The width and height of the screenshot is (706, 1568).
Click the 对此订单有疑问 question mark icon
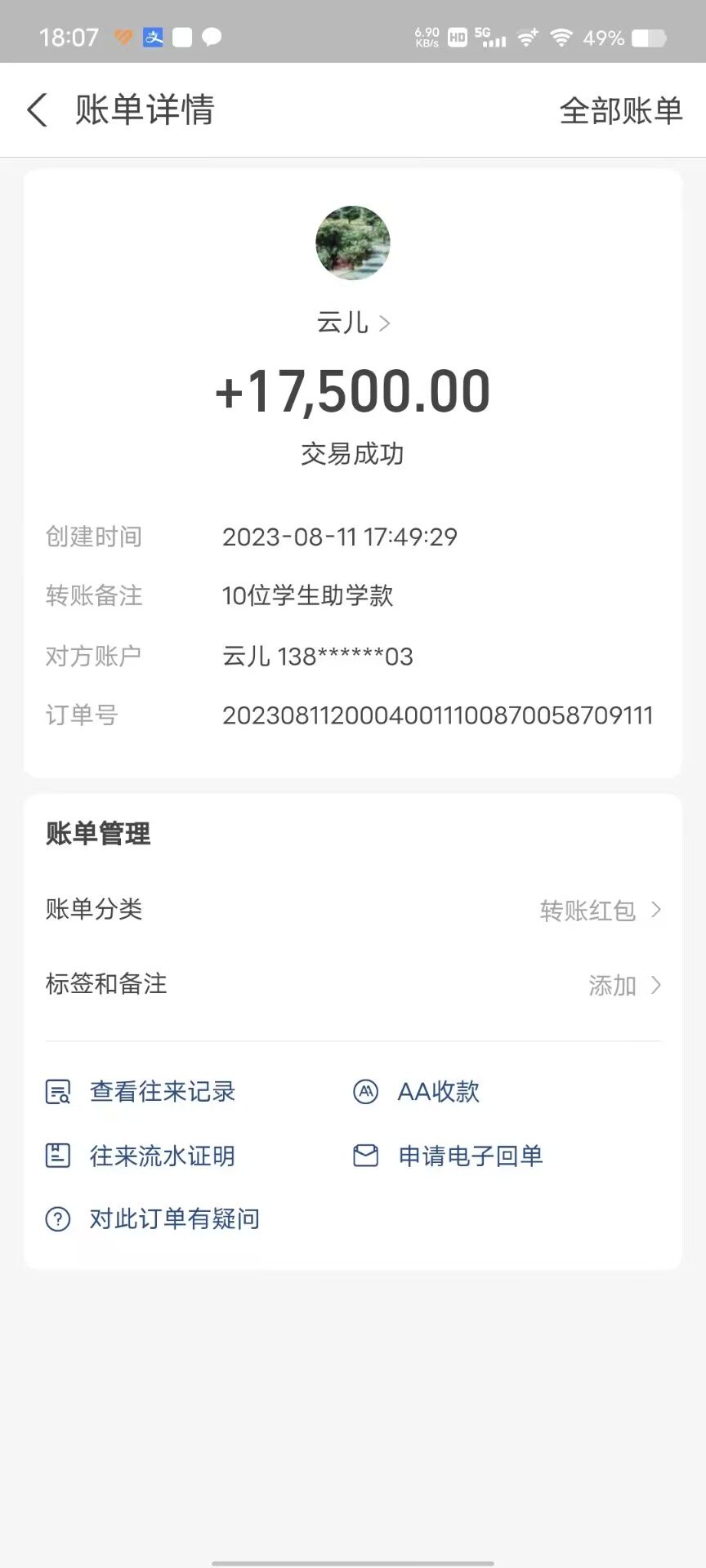56,1218
